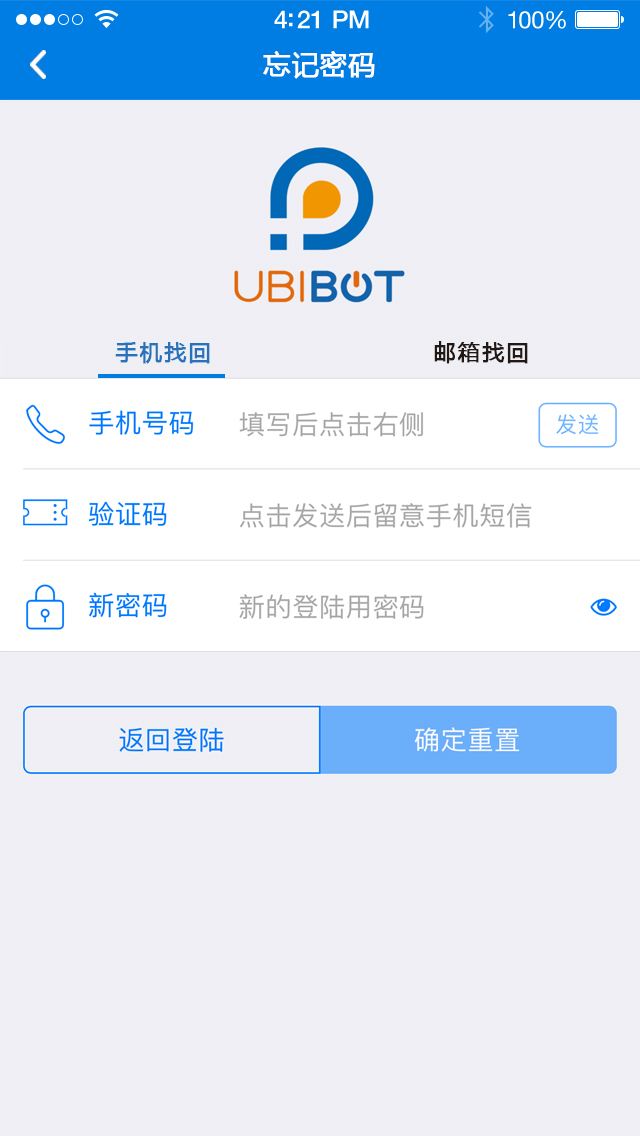This screenshot has height=1136, width=640.
Task: Tap the 手机号码 input field
Action: (382, 425)
